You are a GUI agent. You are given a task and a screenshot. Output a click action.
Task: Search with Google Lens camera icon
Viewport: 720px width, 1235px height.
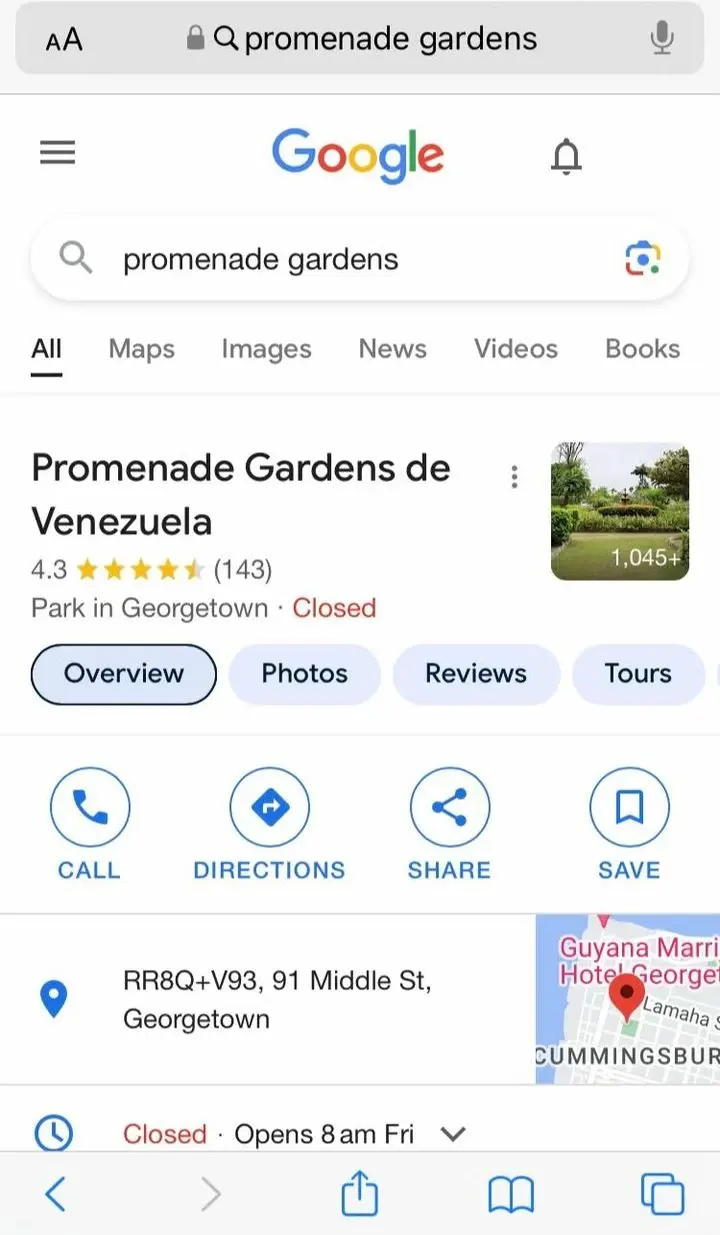click(643, 259)
